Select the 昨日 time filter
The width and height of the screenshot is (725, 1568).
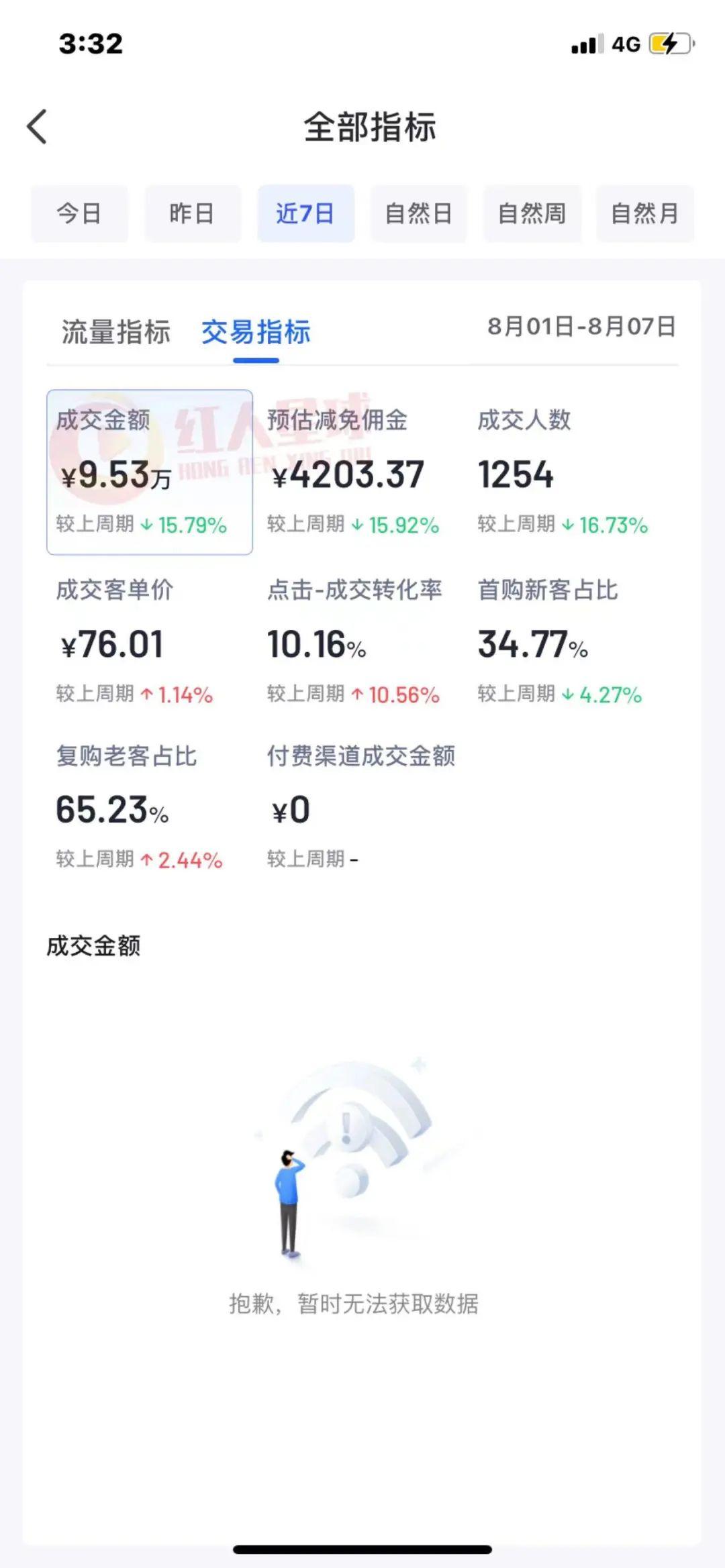[x=193, y=213]
